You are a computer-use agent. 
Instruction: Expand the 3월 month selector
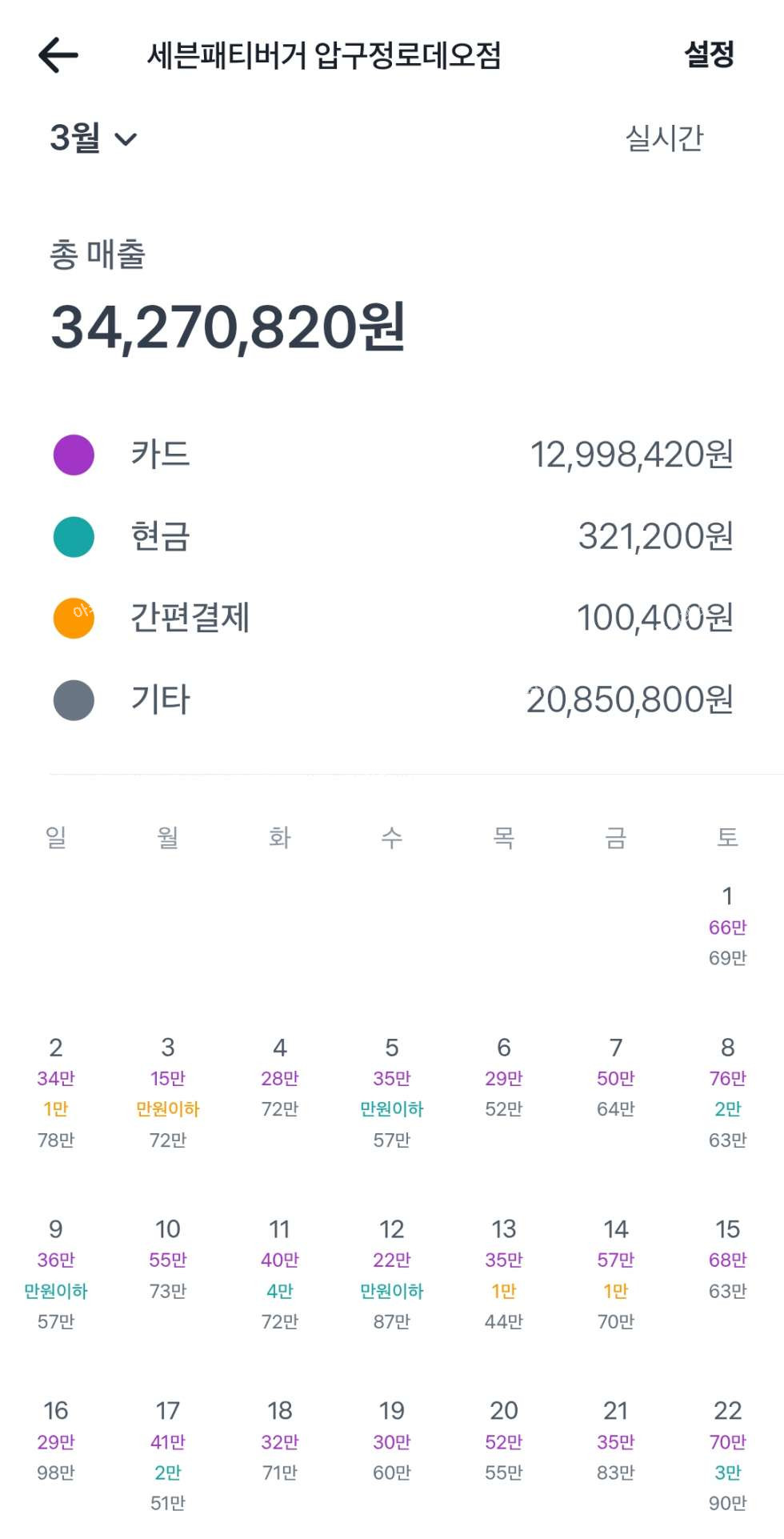[94, 138]
